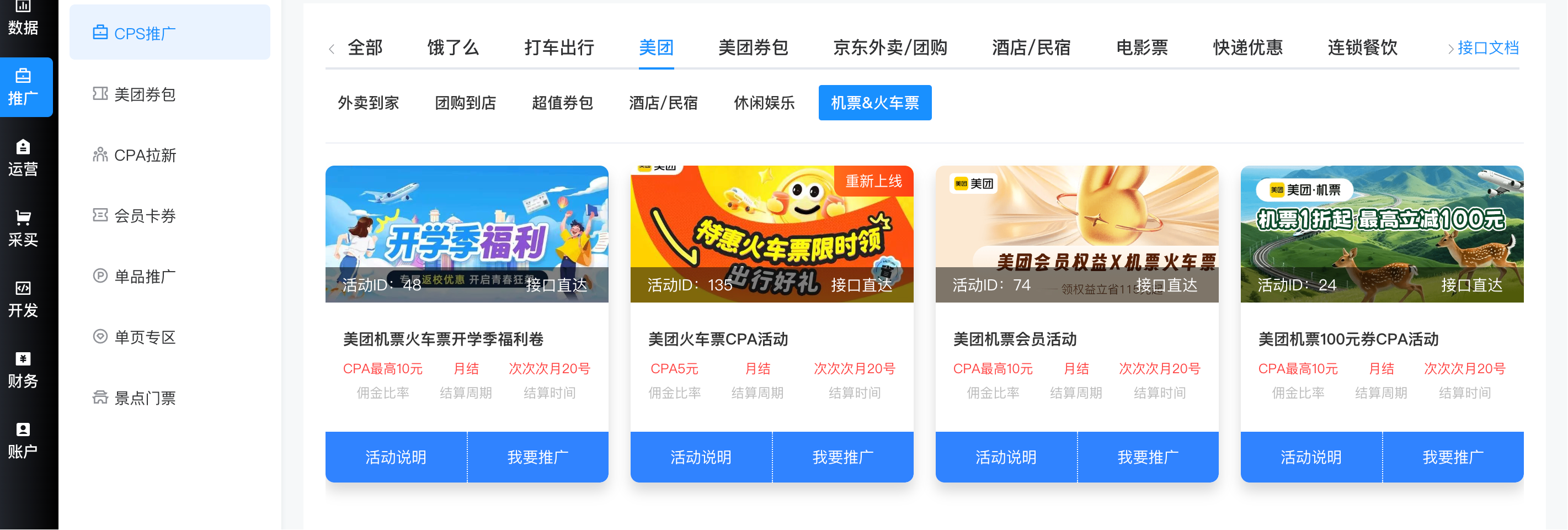1568x530 pixels.
Task: Open the 开发 section
Action: click(23, 300)
